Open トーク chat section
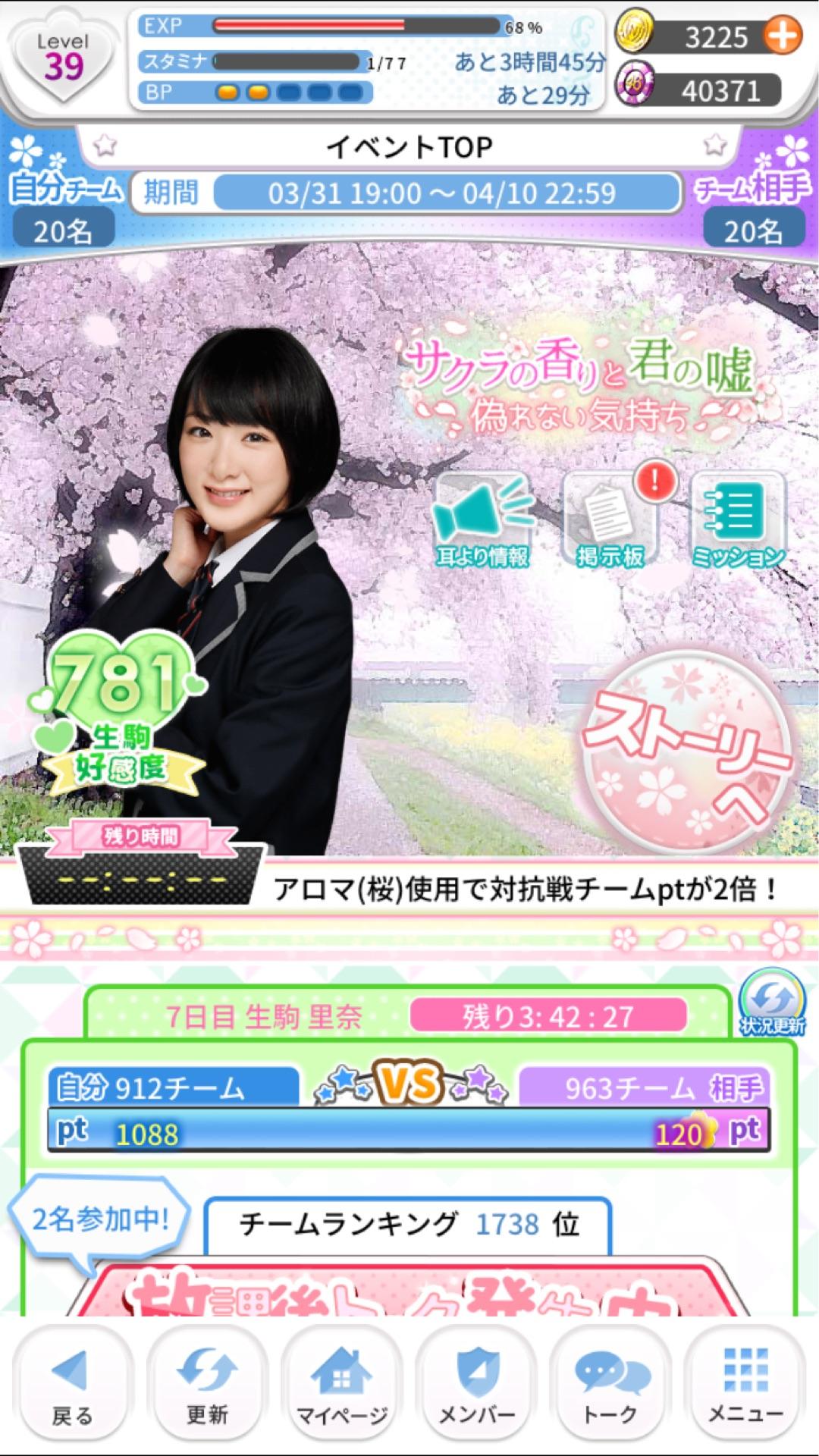The height and width of the screenshot is (1456, 819). coord(611,1388)
